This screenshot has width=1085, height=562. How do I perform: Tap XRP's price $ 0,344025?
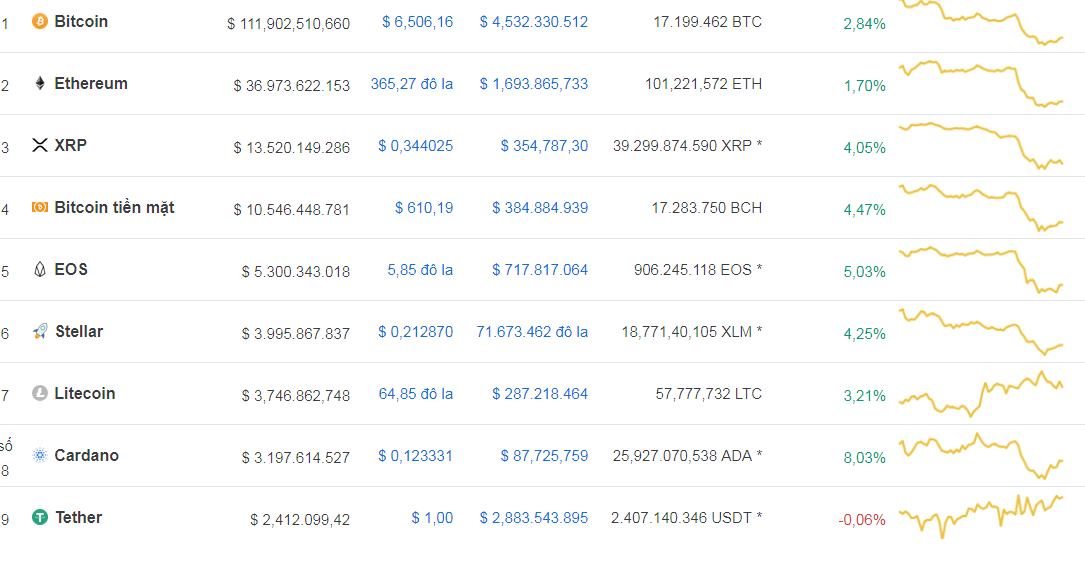(x=415, y=145)
